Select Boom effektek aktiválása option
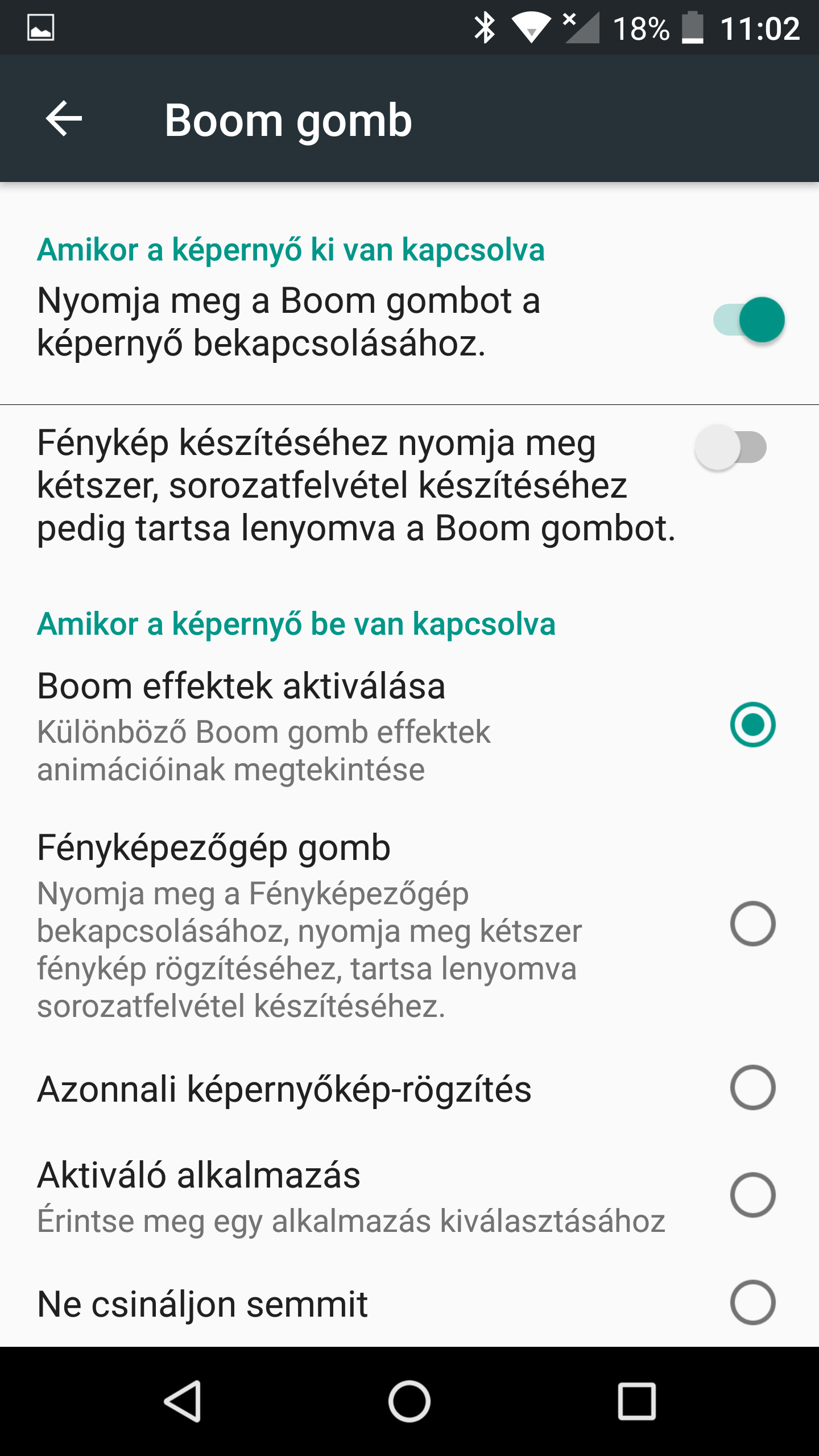This screenshot has width=819, height=1456. 409,726
